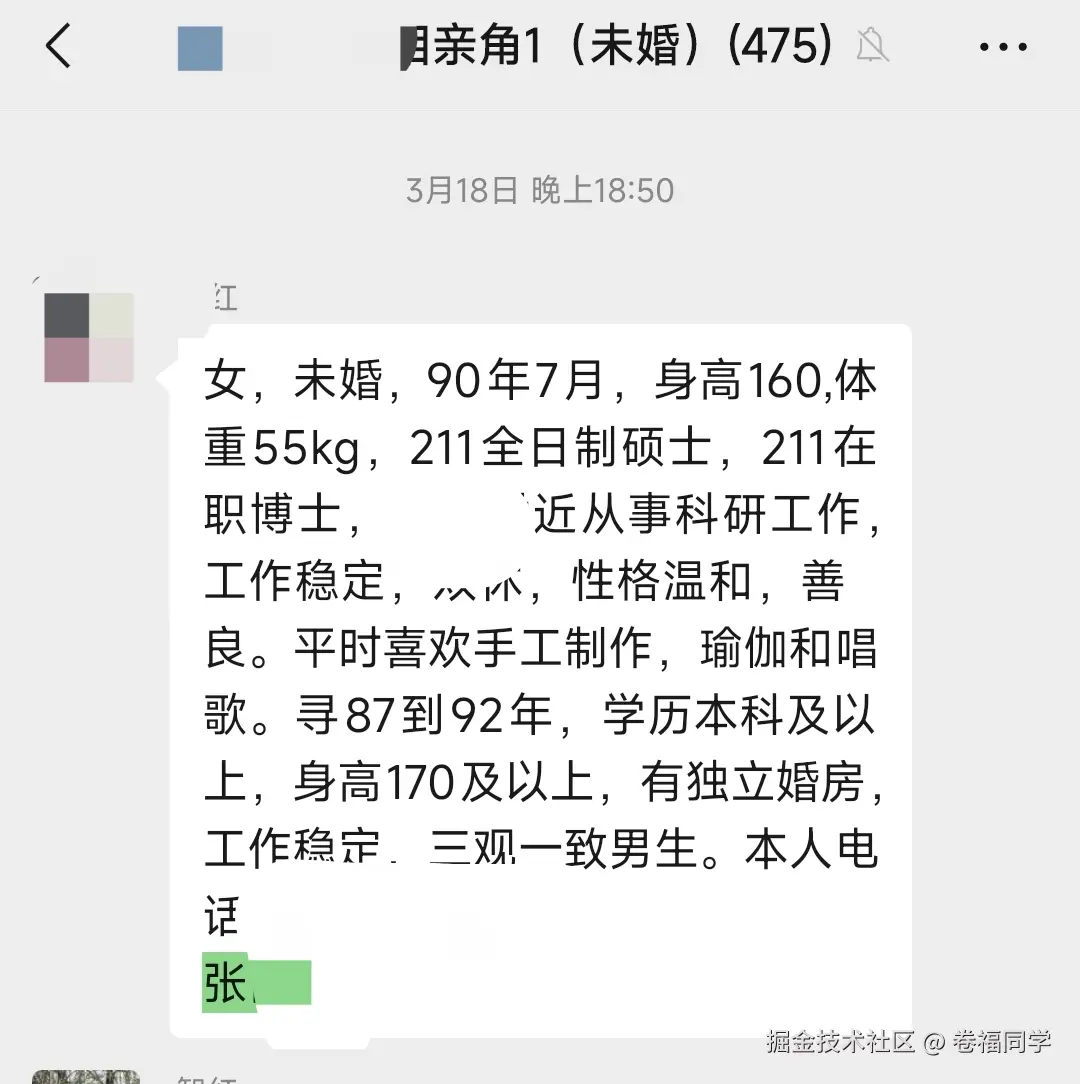Screen dimensions: 1080x1084
Task: Tap the blue group avatar in the title bar
Action: click(199, 46)
